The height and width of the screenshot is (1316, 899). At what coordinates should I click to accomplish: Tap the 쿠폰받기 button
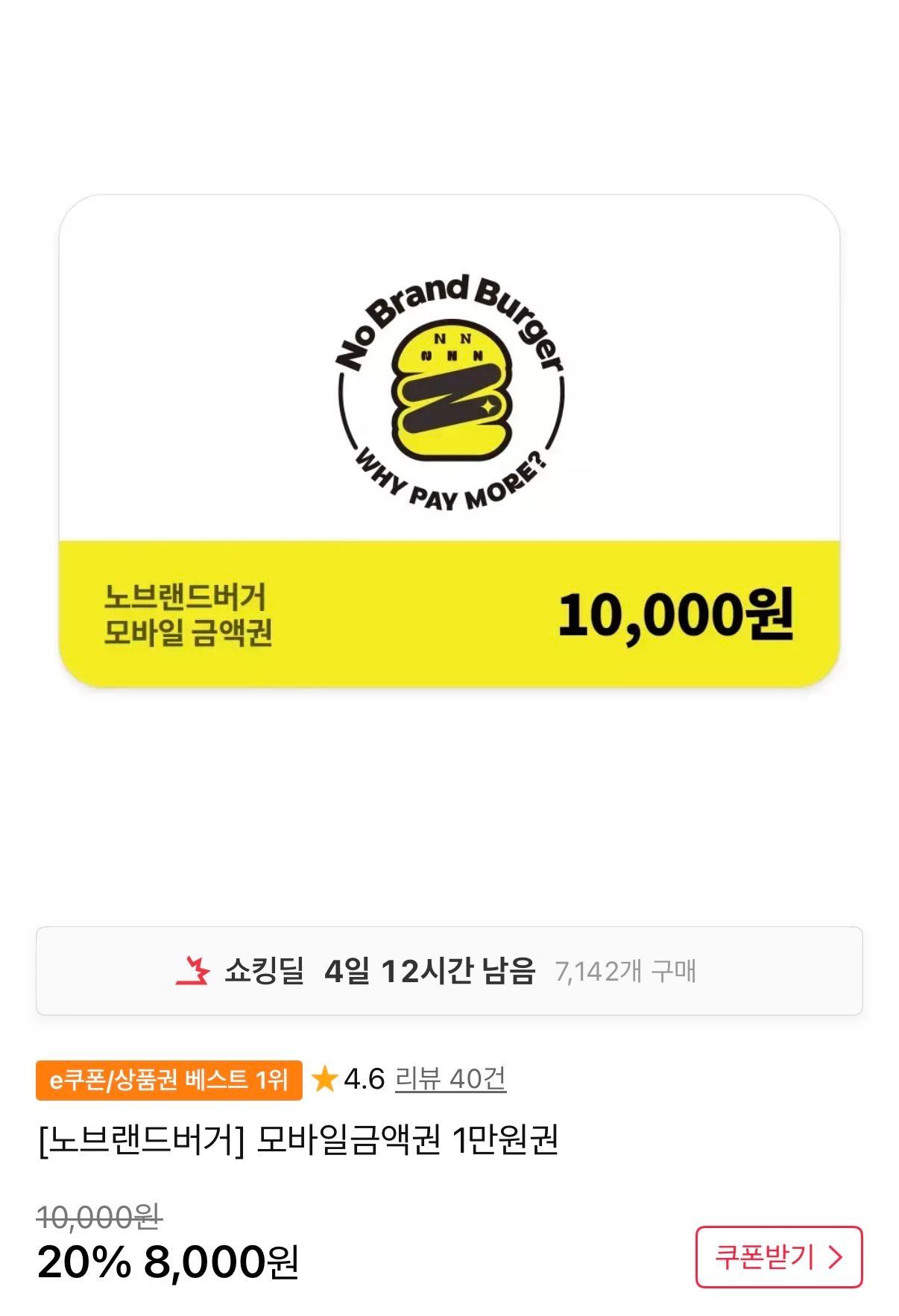pyautogui.click(x=778, y=1256)
